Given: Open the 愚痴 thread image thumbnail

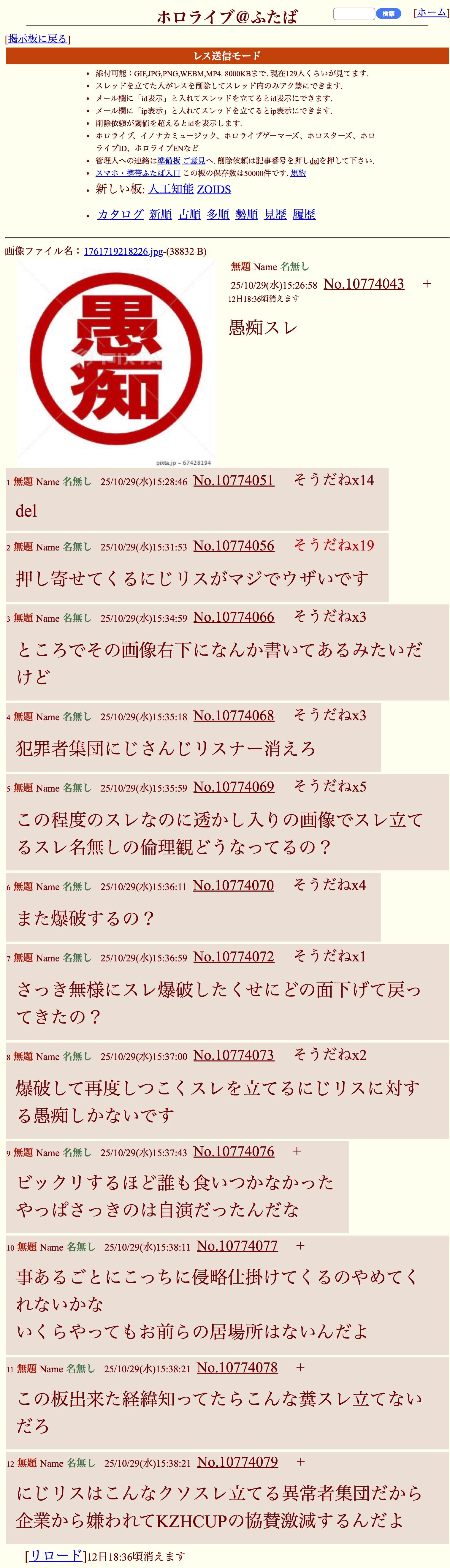Looking at the screenshot, I should coord(116,363).
